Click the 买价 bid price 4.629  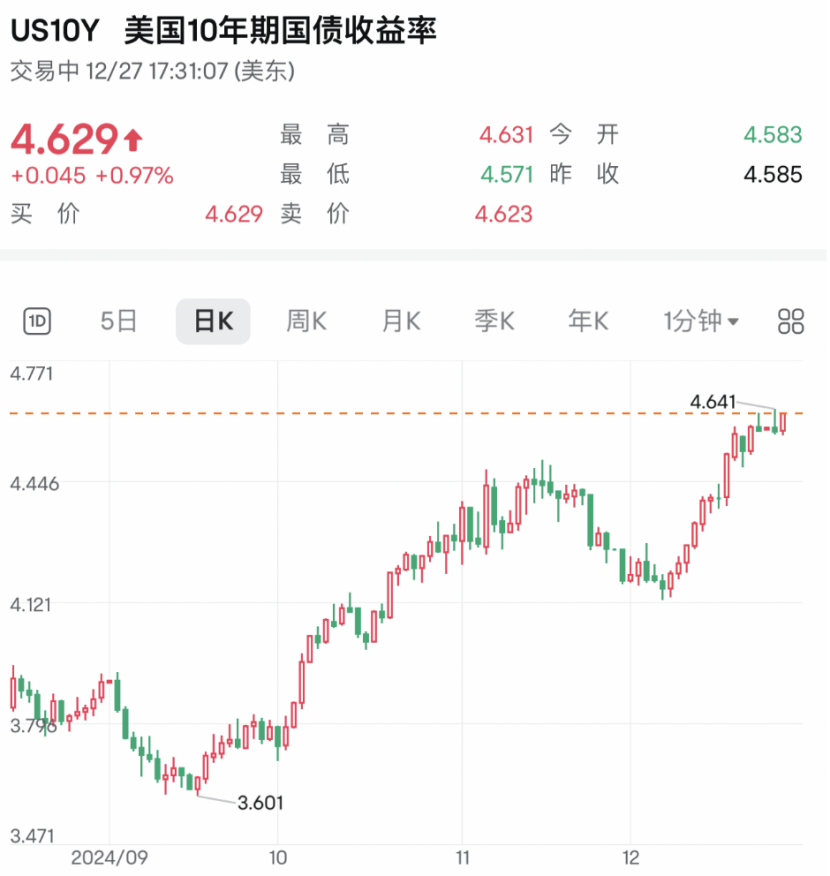[x=233, y=214]
